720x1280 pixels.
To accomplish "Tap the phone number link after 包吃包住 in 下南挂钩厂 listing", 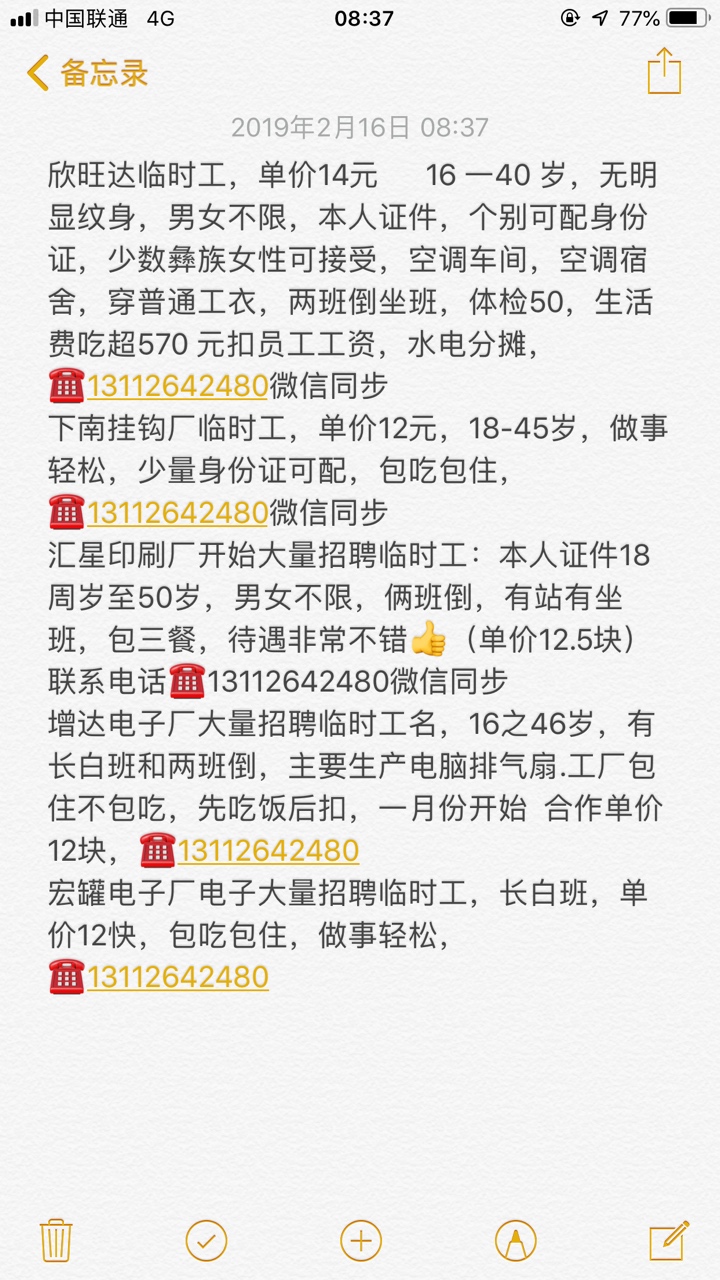I will click(177, 513).
